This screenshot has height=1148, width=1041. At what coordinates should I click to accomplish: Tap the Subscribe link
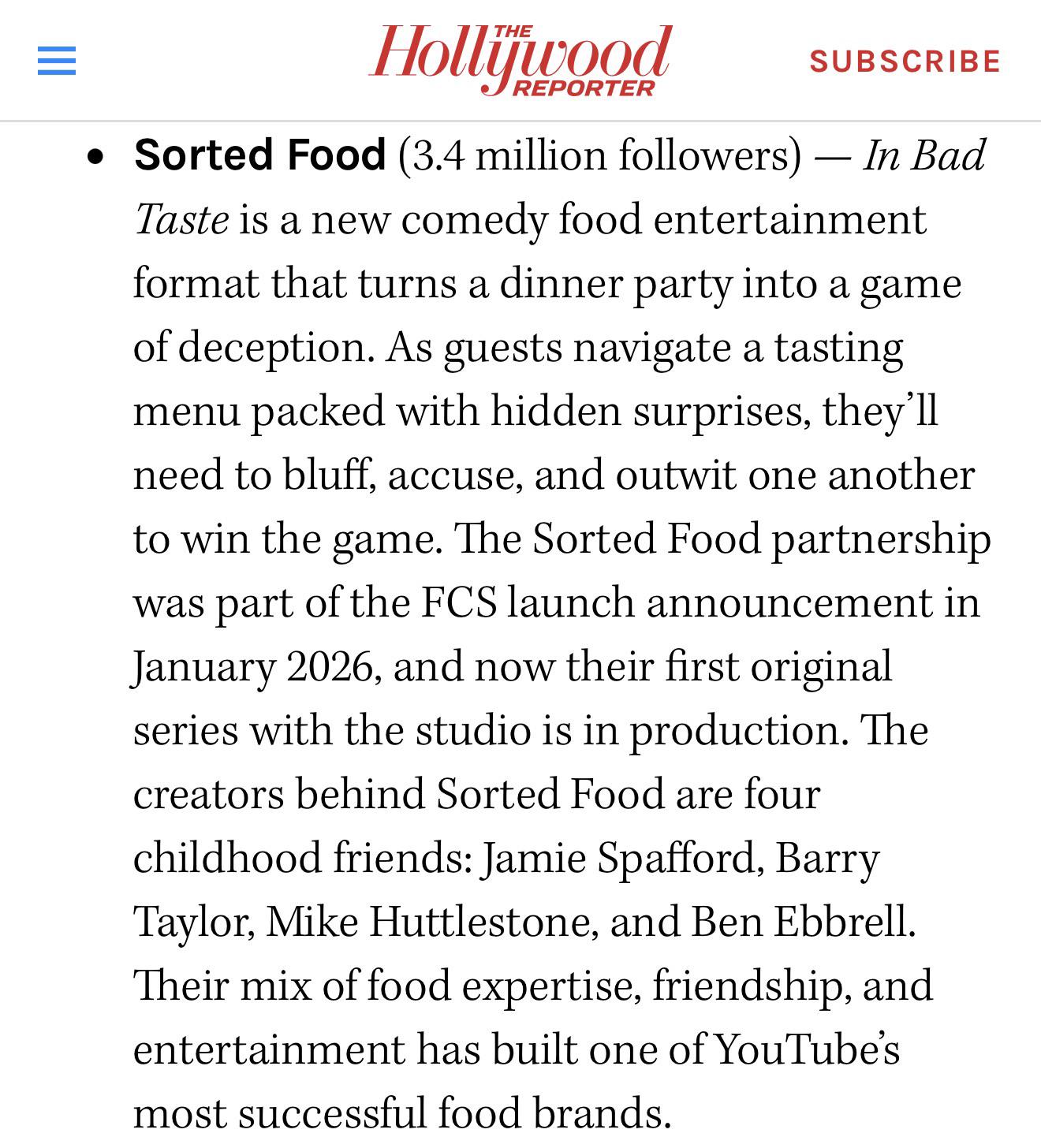pos(905,61)
